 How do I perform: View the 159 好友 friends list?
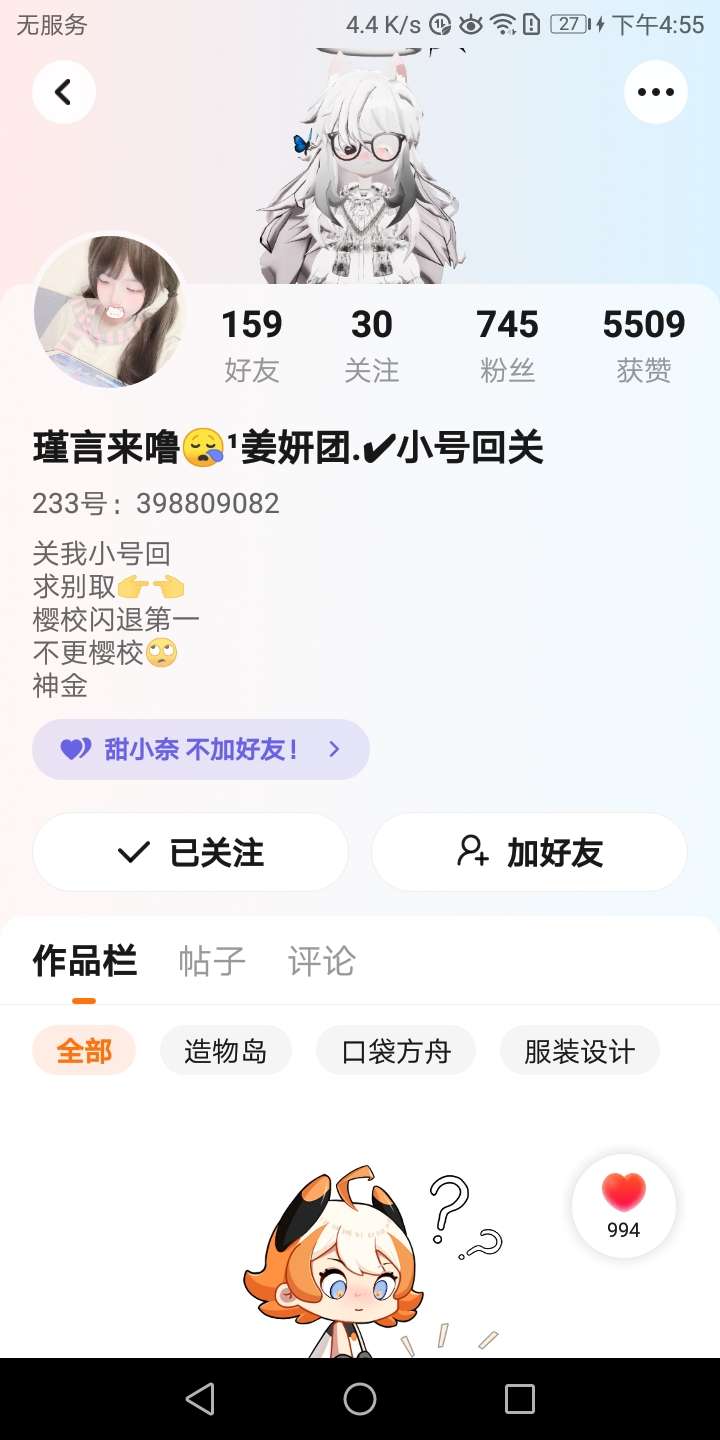coord(251,345)
